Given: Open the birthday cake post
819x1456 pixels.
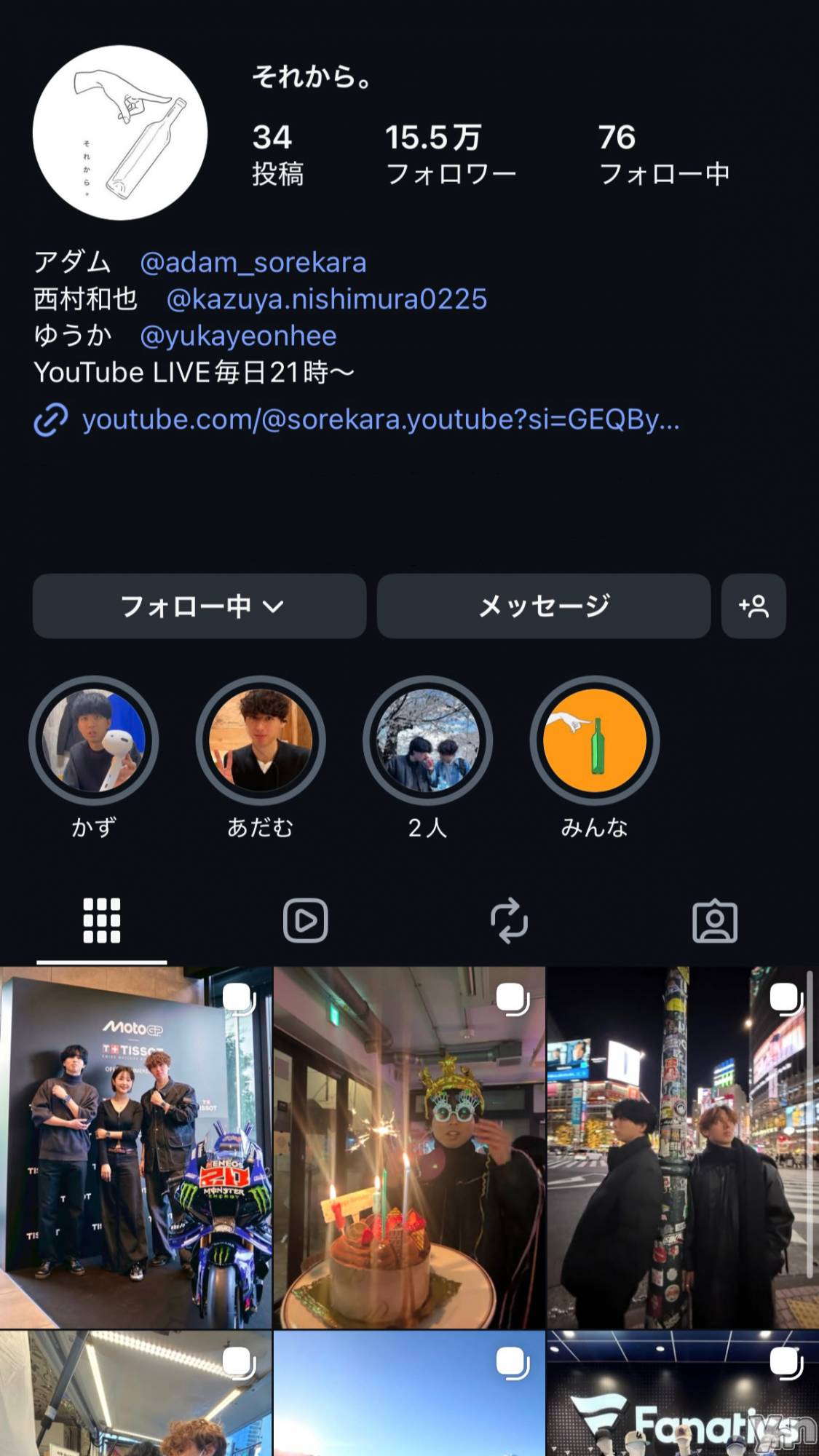Looking at the screenshot, I should (x=409, y=1147).
